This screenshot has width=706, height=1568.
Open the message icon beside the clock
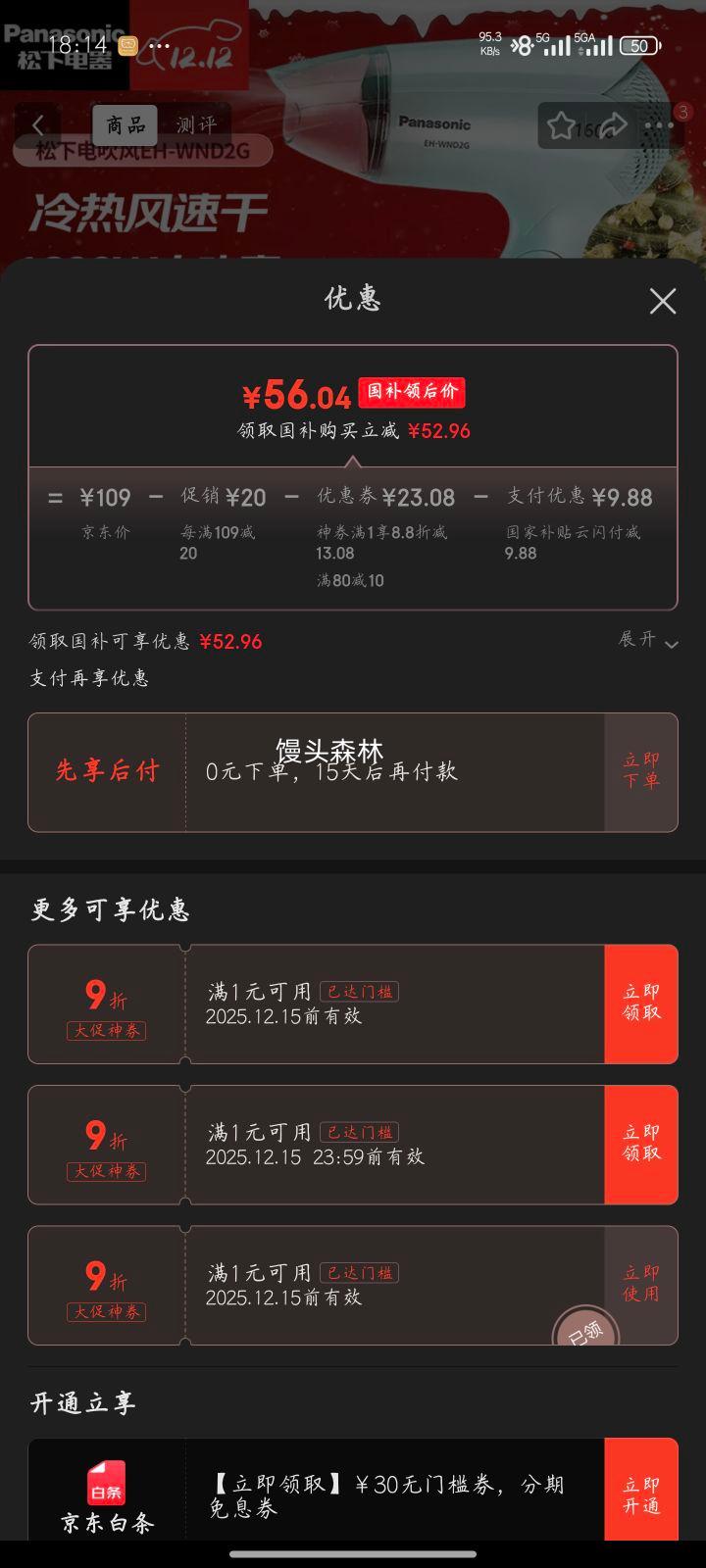click(x=127, y=45)
